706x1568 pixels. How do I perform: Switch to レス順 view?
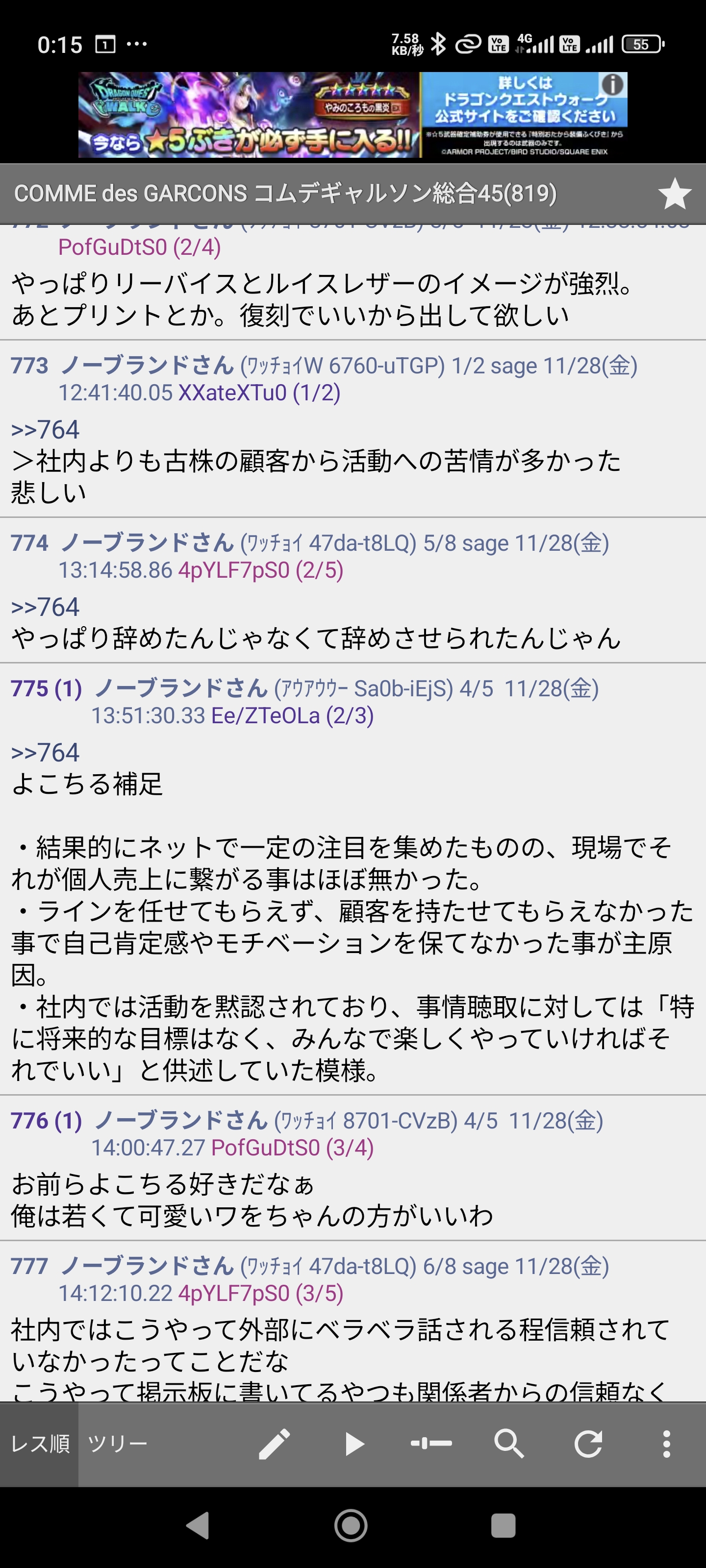(40, 1443)
